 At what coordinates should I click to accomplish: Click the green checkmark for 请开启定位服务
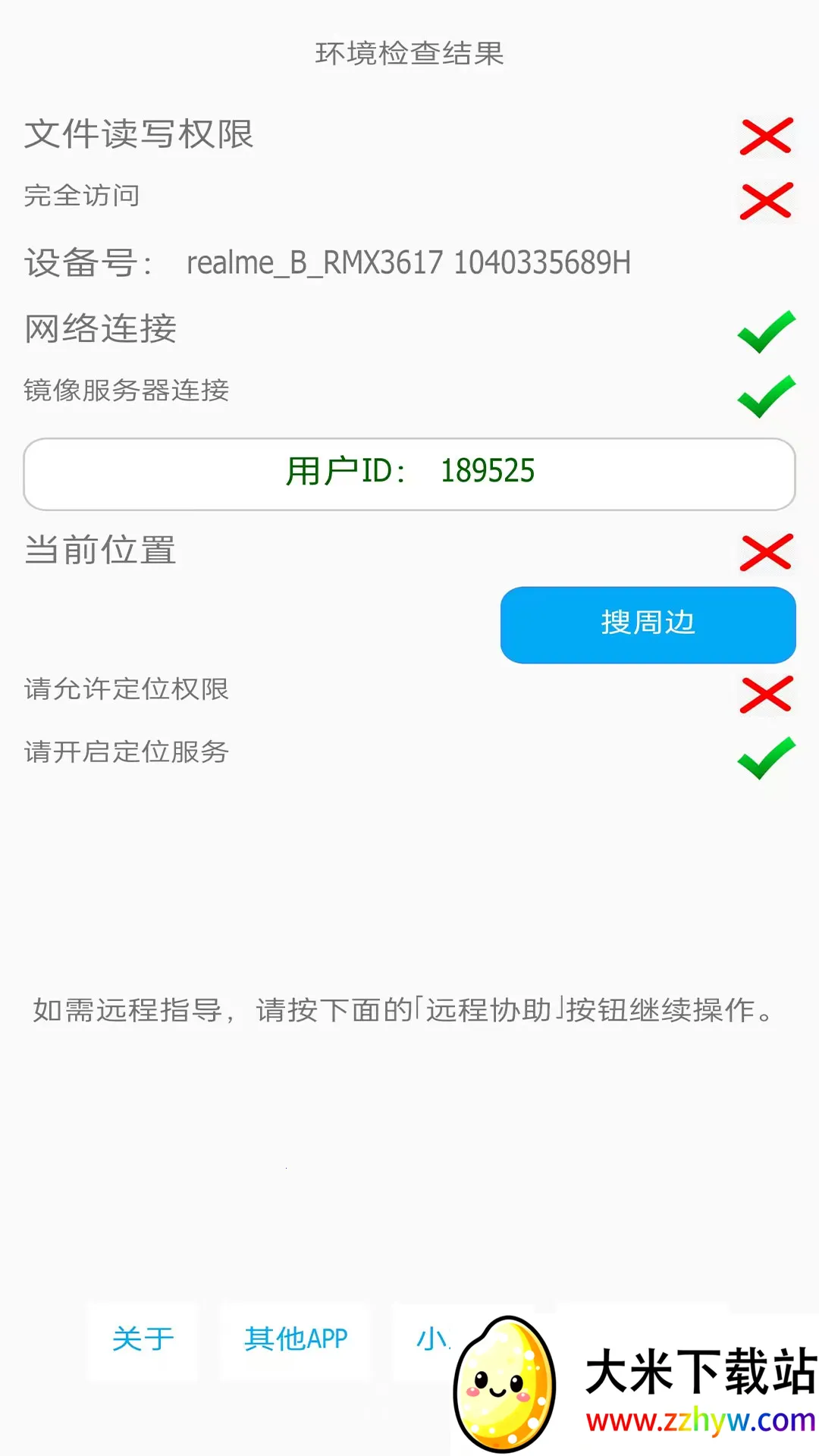[x=764, y=758]
